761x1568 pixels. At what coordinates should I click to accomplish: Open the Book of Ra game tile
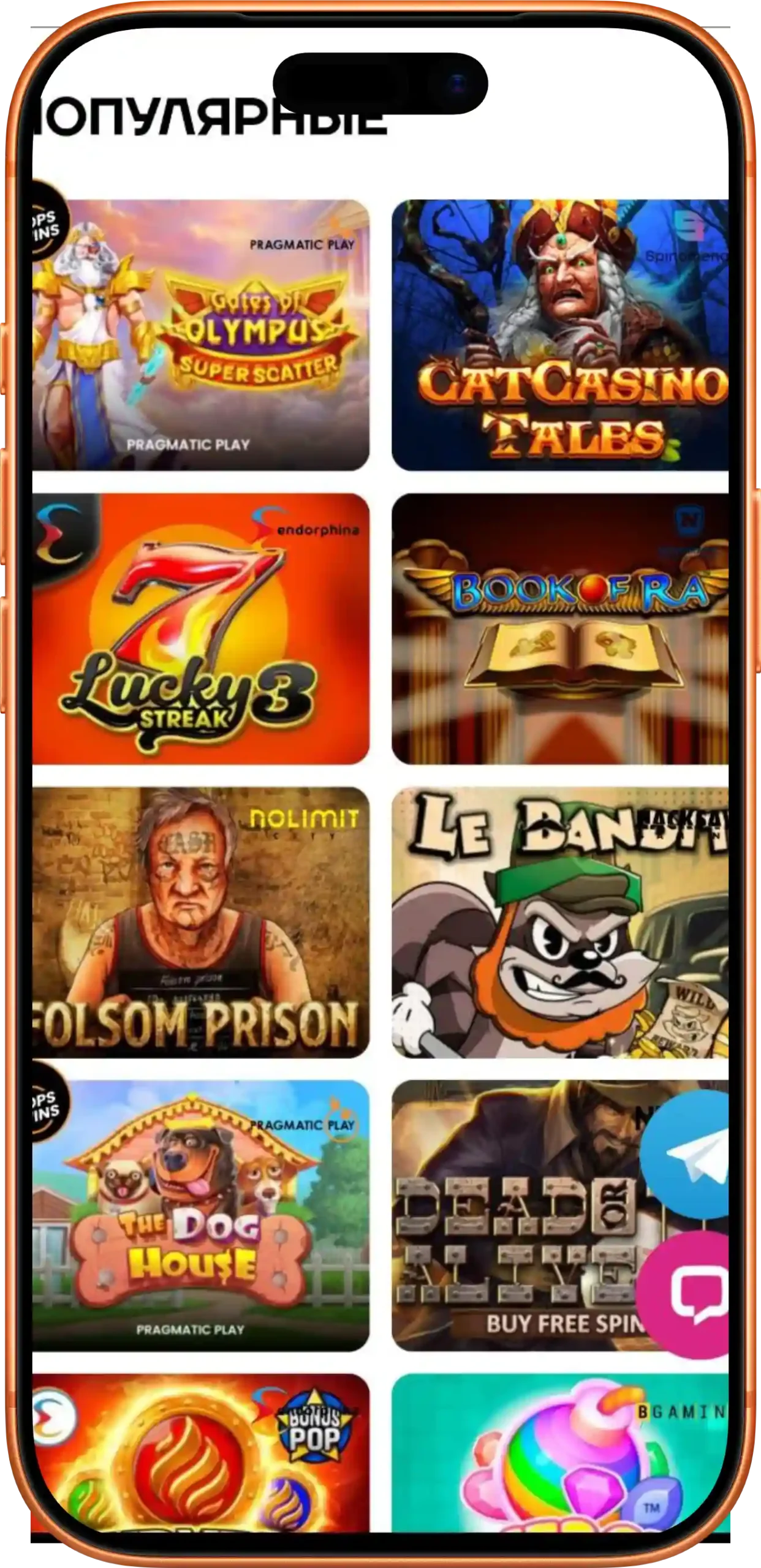coord(560,628)
